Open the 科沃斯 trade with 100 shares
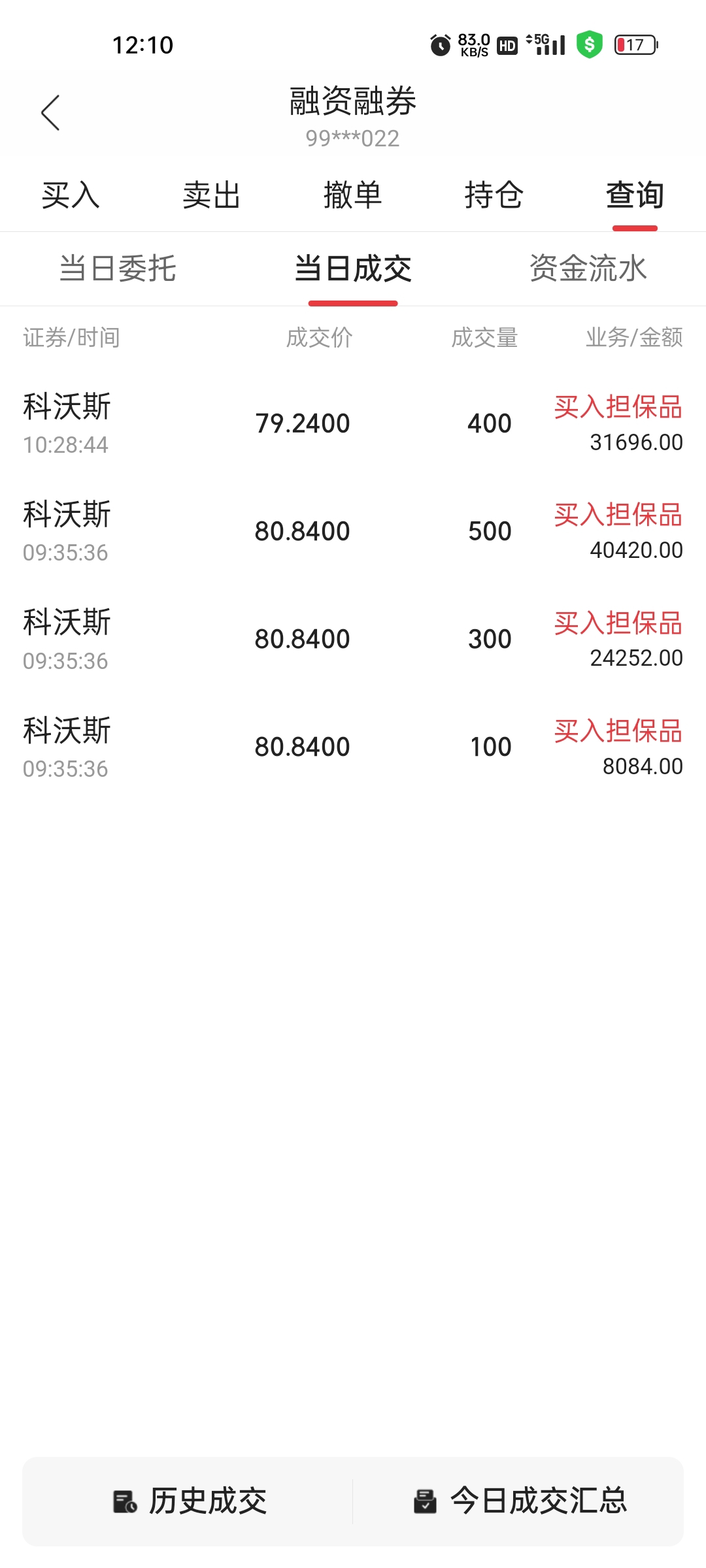 [353, 747]
